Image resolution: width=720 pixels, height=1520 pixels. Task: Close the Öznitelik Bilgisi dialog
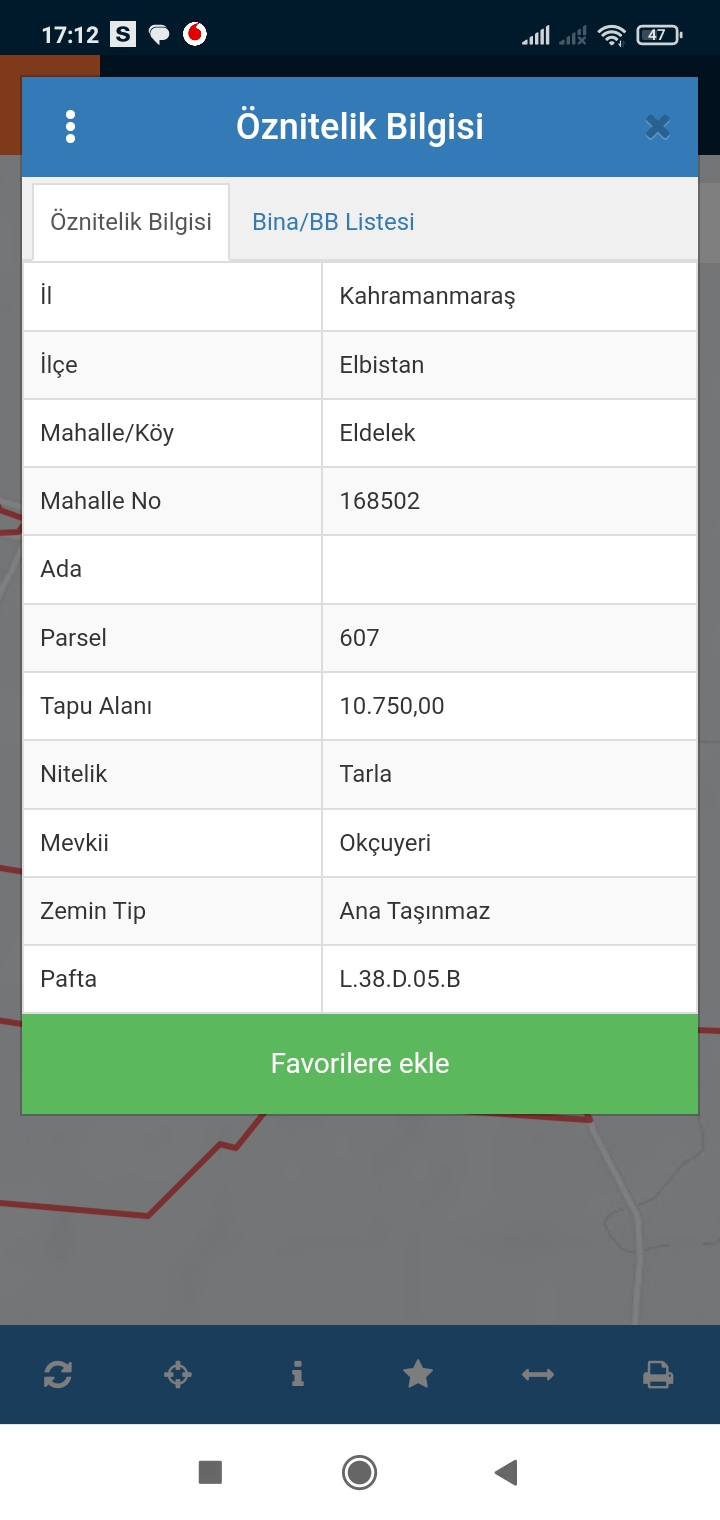tap(657, 127)
